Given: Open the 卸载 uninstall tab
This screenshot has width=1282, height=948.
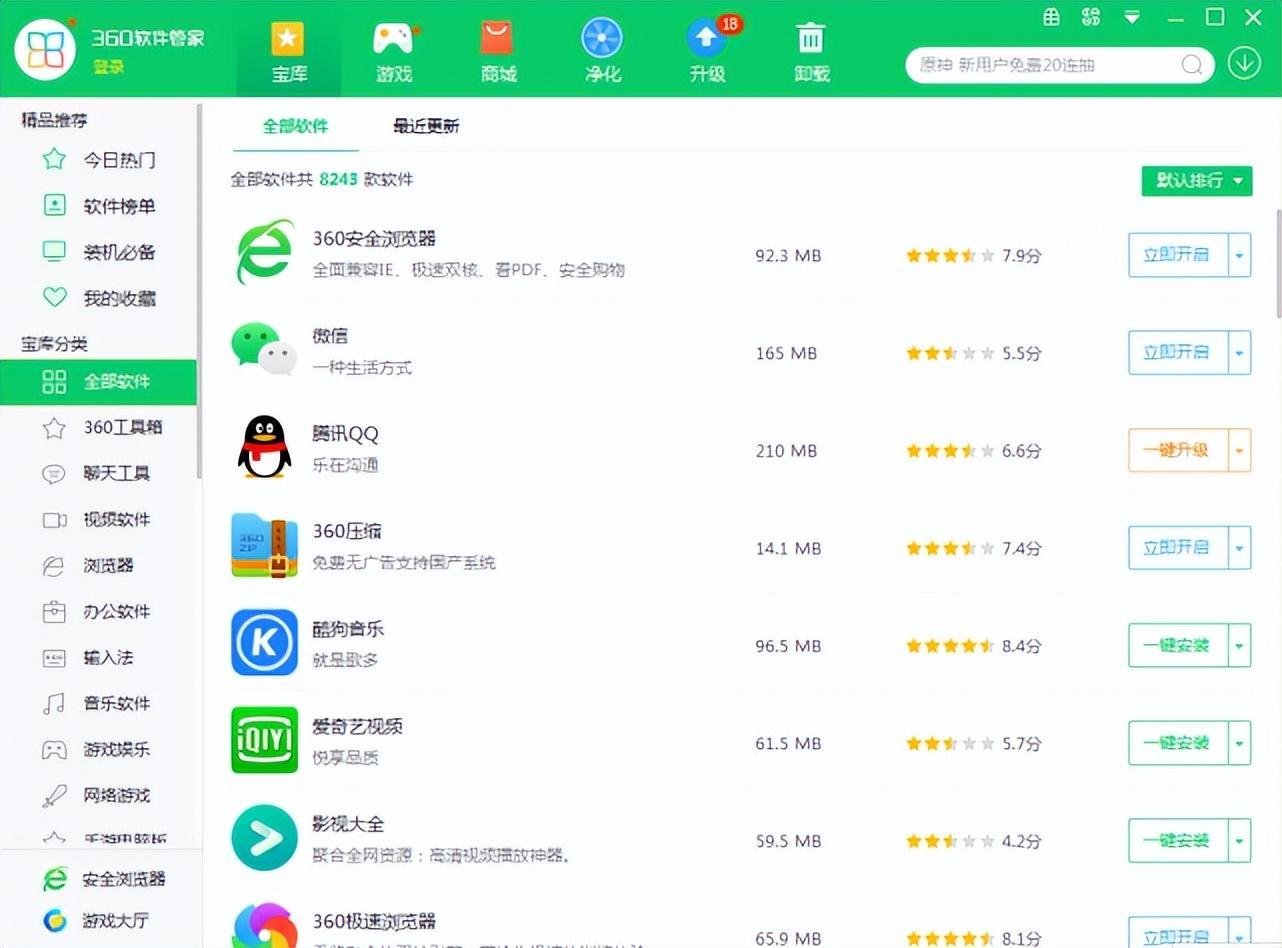Looking at the screenshot, I should (811, 51).
